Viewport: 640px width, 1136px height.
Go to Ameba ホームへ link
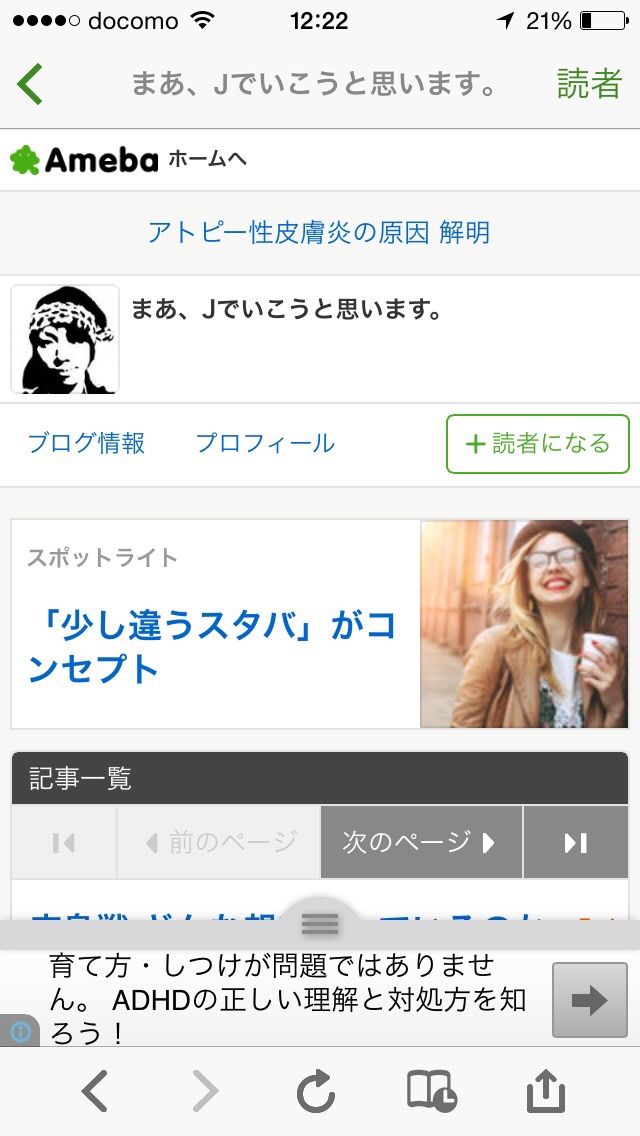coord(128,159)
